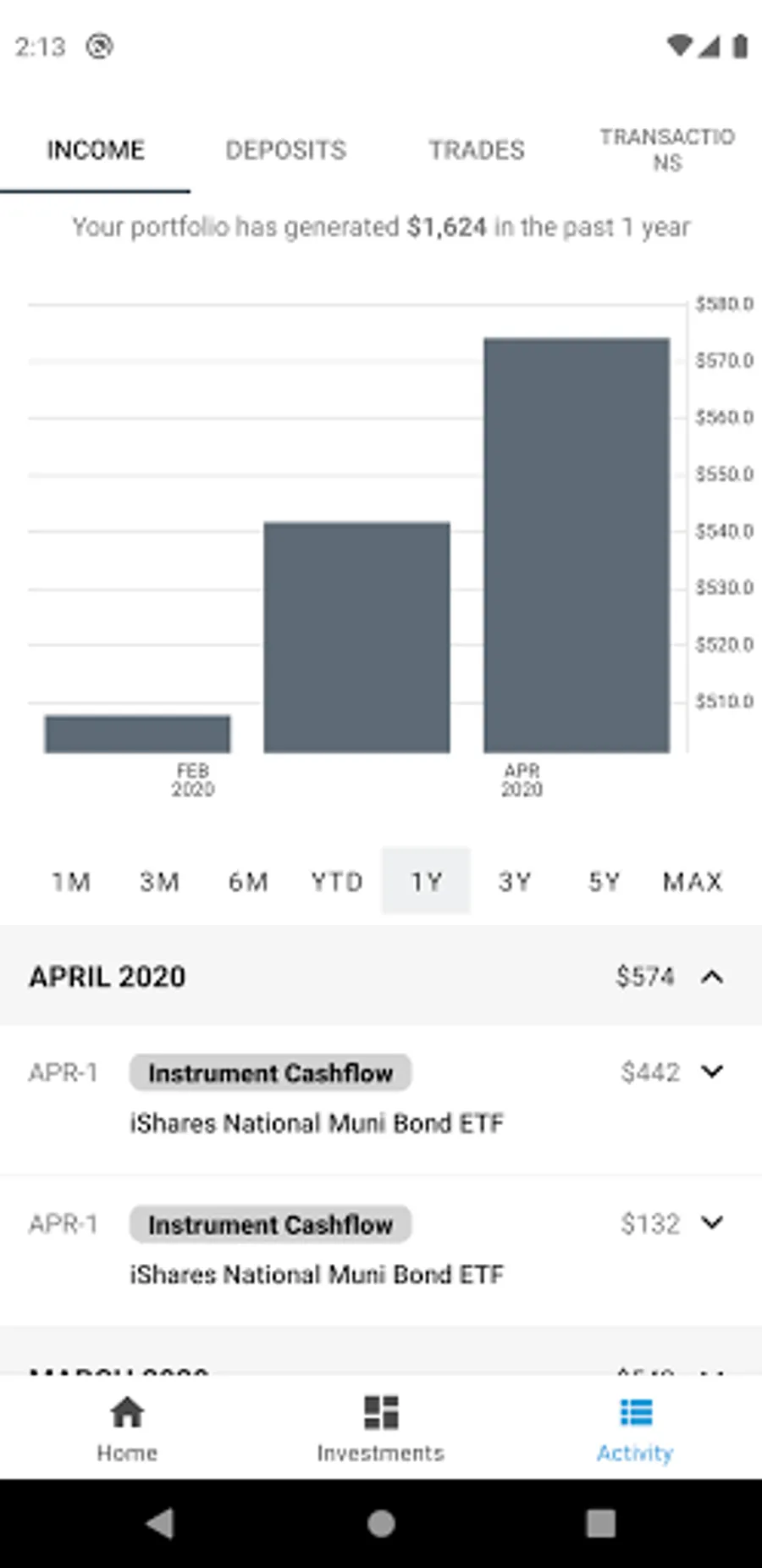Go to the Transactions tab
This screenshot has width=762, height=1568.
point(666,150)
